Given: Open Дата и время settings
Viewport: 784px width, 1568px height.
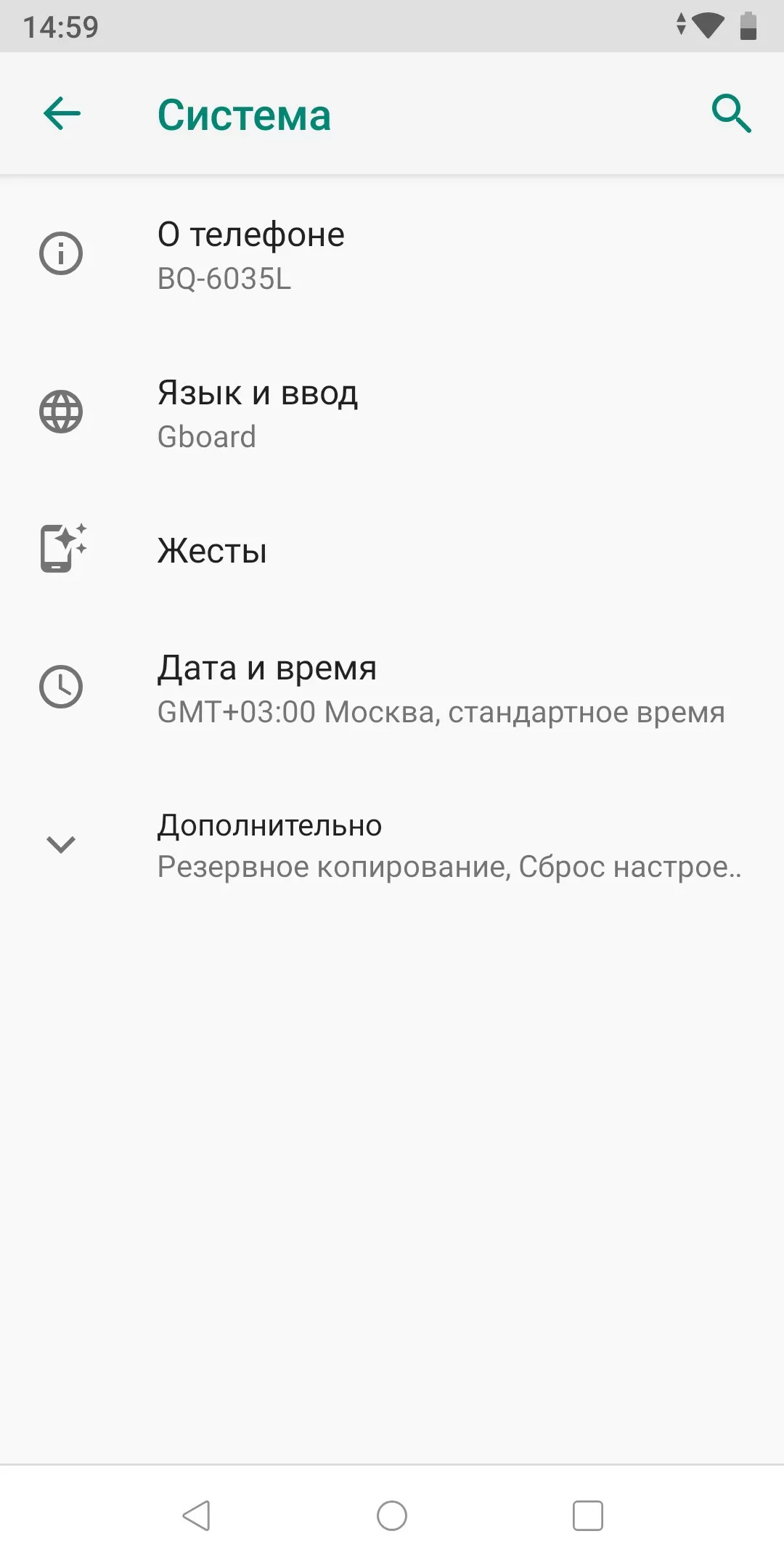Looking at the screenshot, I should 392,687.
